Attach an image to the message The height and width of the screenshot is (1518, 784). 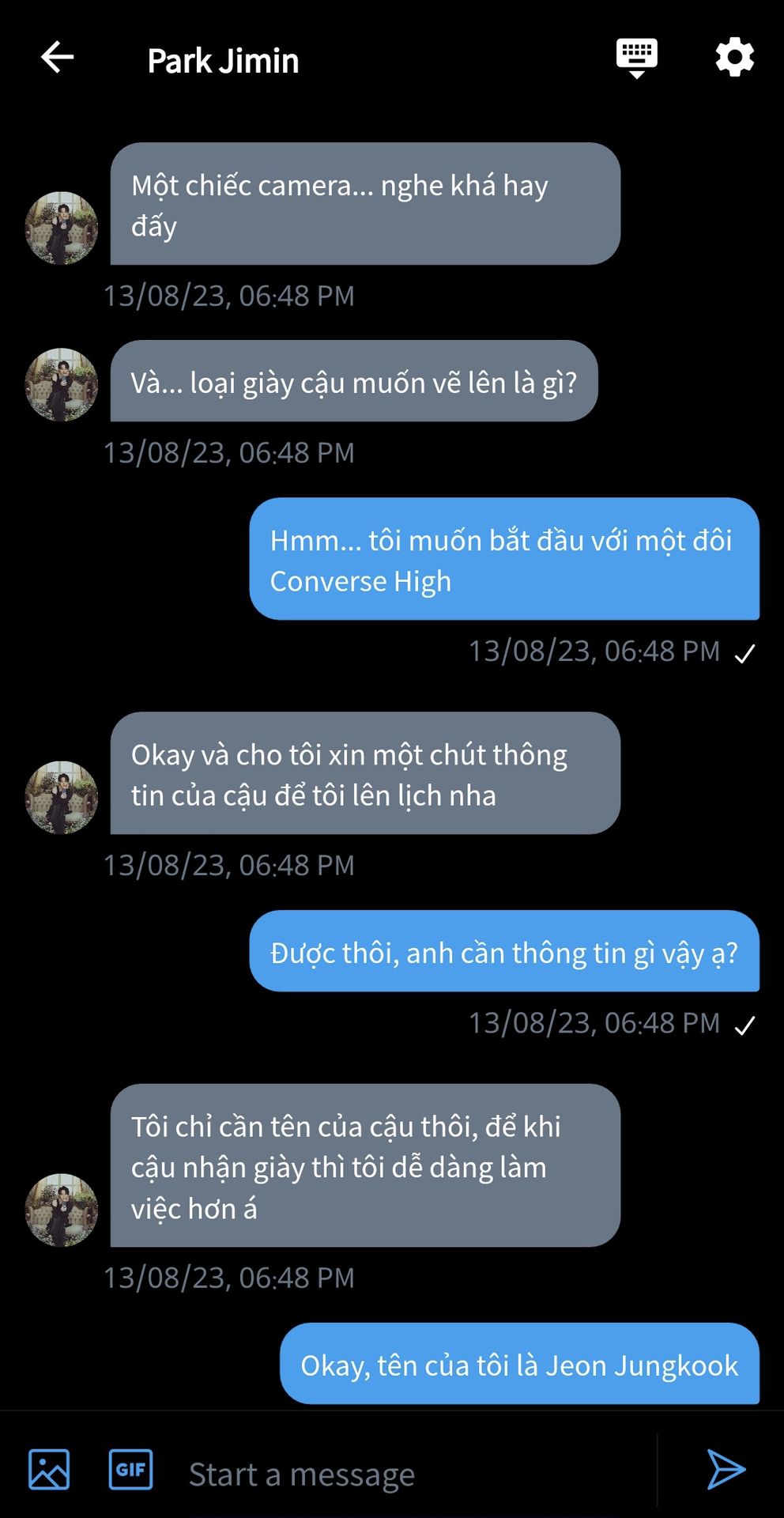[49, 1470]
